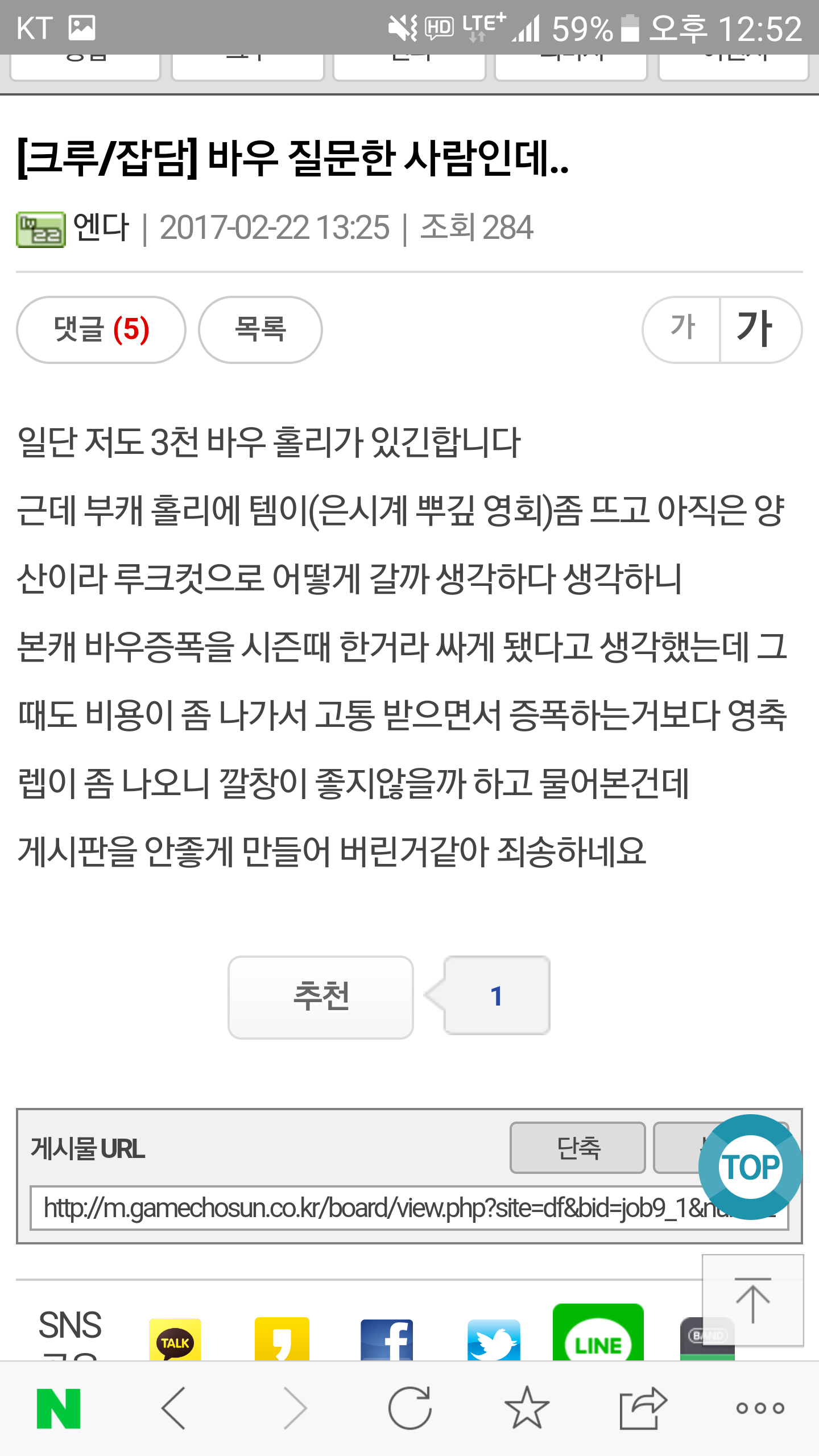This screenshot has width=819, height=1456.
Task: Share the post via LINE
Action: tap(598, 1332)
